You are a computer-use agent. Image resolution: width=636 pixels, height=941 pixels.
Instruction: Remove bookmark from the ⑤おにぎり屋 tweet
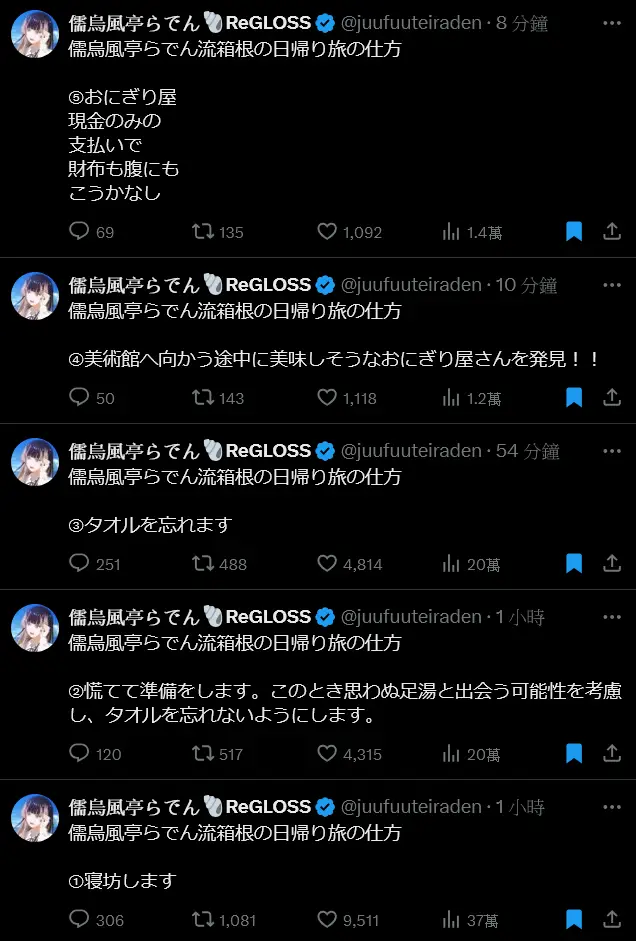tap(574, 232)
